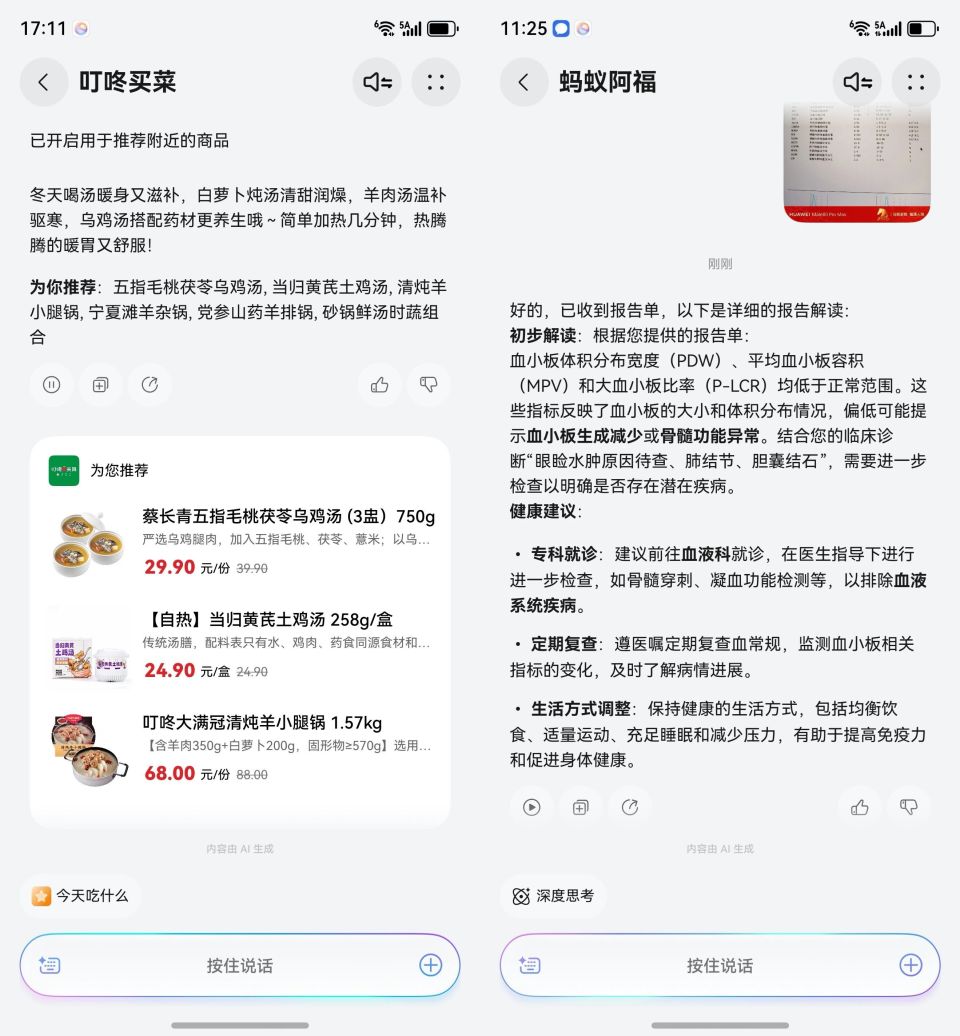Regenerate the 蚂蚁阿福 reply
Screen dimensions: 960x1036
point(631,807)
